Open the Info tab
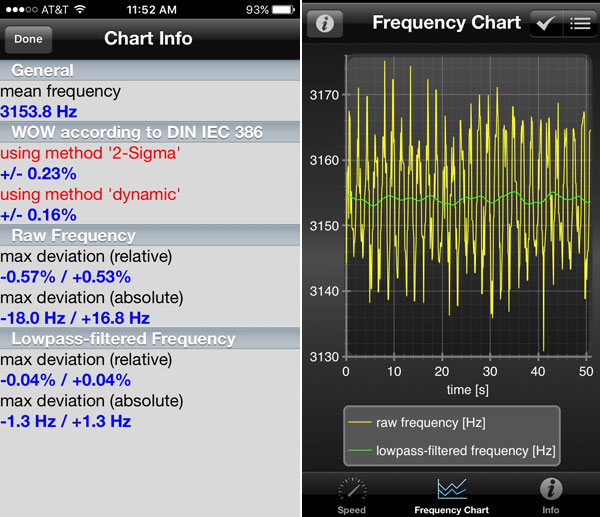The width and height of the screenshot is (600, 517). click(x=550, y=496)
